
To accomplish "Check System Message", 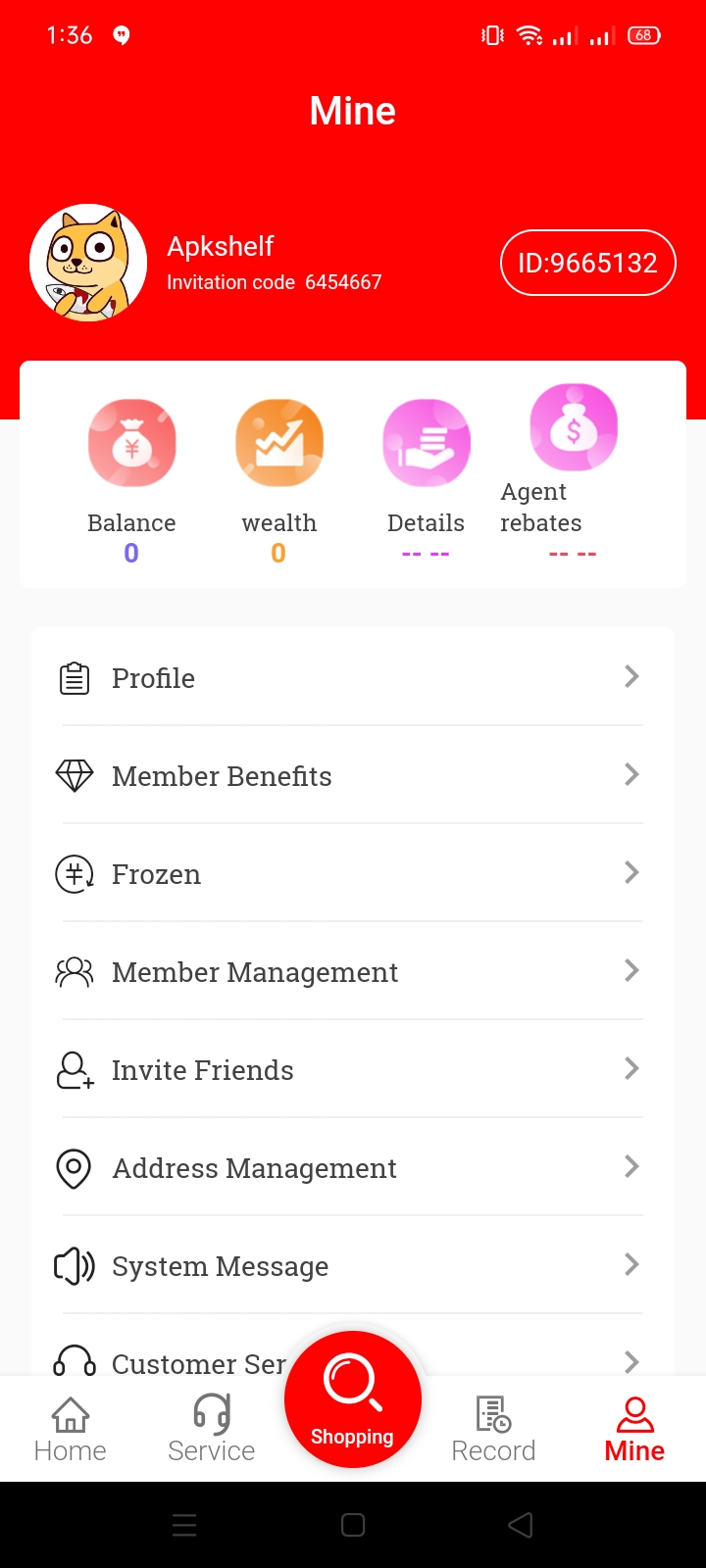I will tap(351, 1266).
